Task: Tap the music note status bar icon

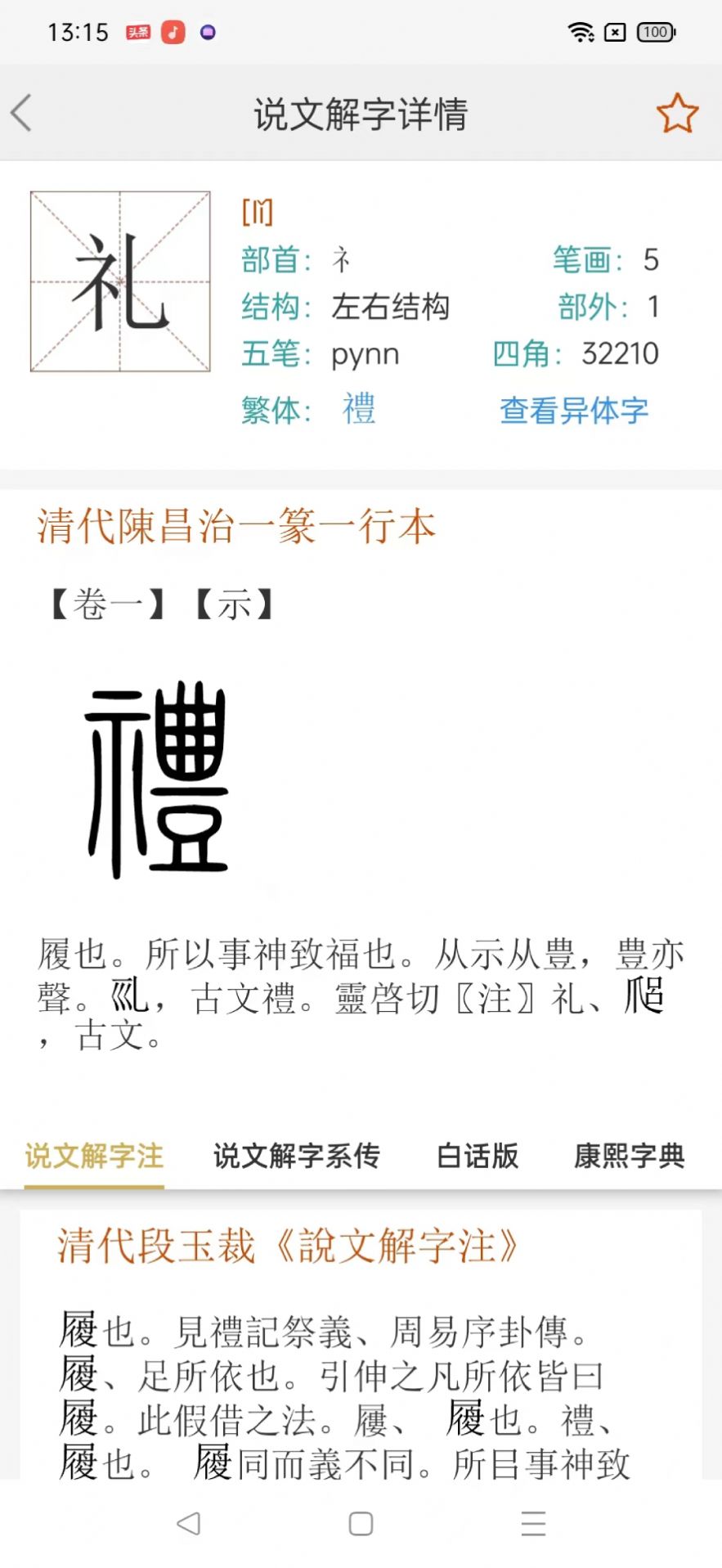Action: tap(172, 32)
